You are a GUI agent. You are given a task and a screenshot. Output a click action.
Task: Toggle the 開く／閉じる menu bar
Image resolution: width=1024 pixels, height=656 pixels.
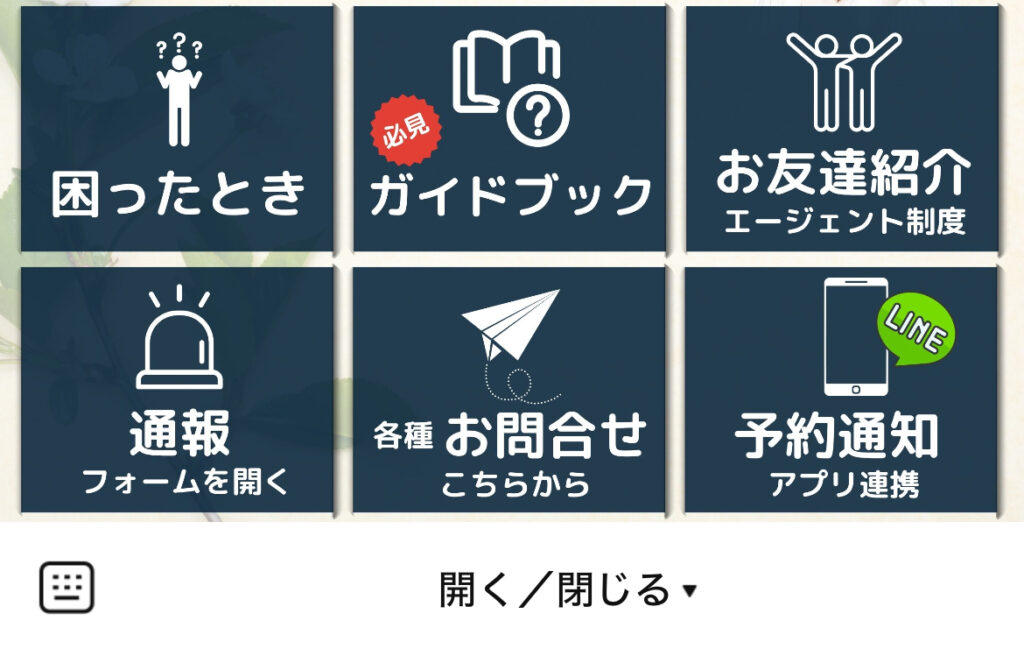pyautogui.click(x=567, y=590)
